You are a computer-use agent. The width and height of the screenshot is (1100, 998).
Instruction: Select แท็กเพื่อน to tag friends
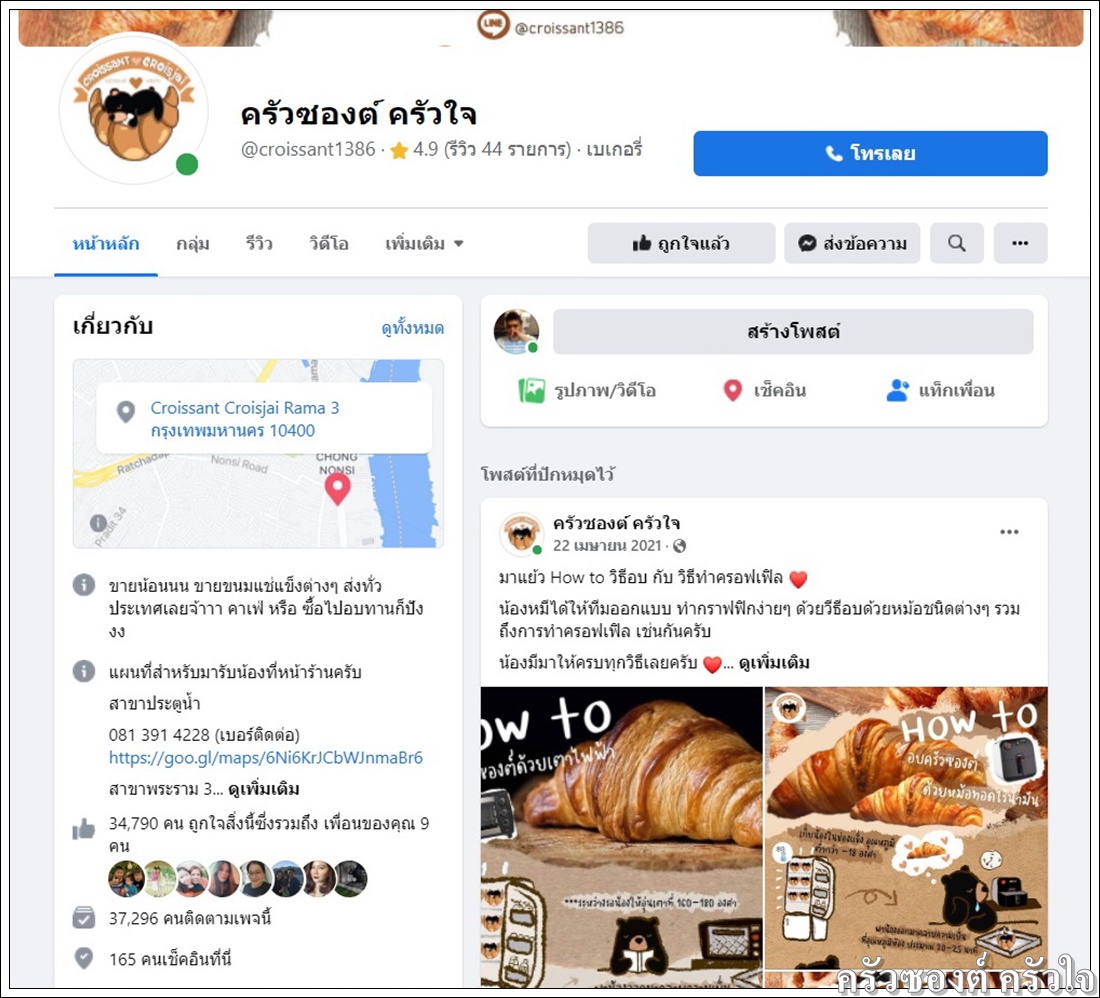pos(940,391)
